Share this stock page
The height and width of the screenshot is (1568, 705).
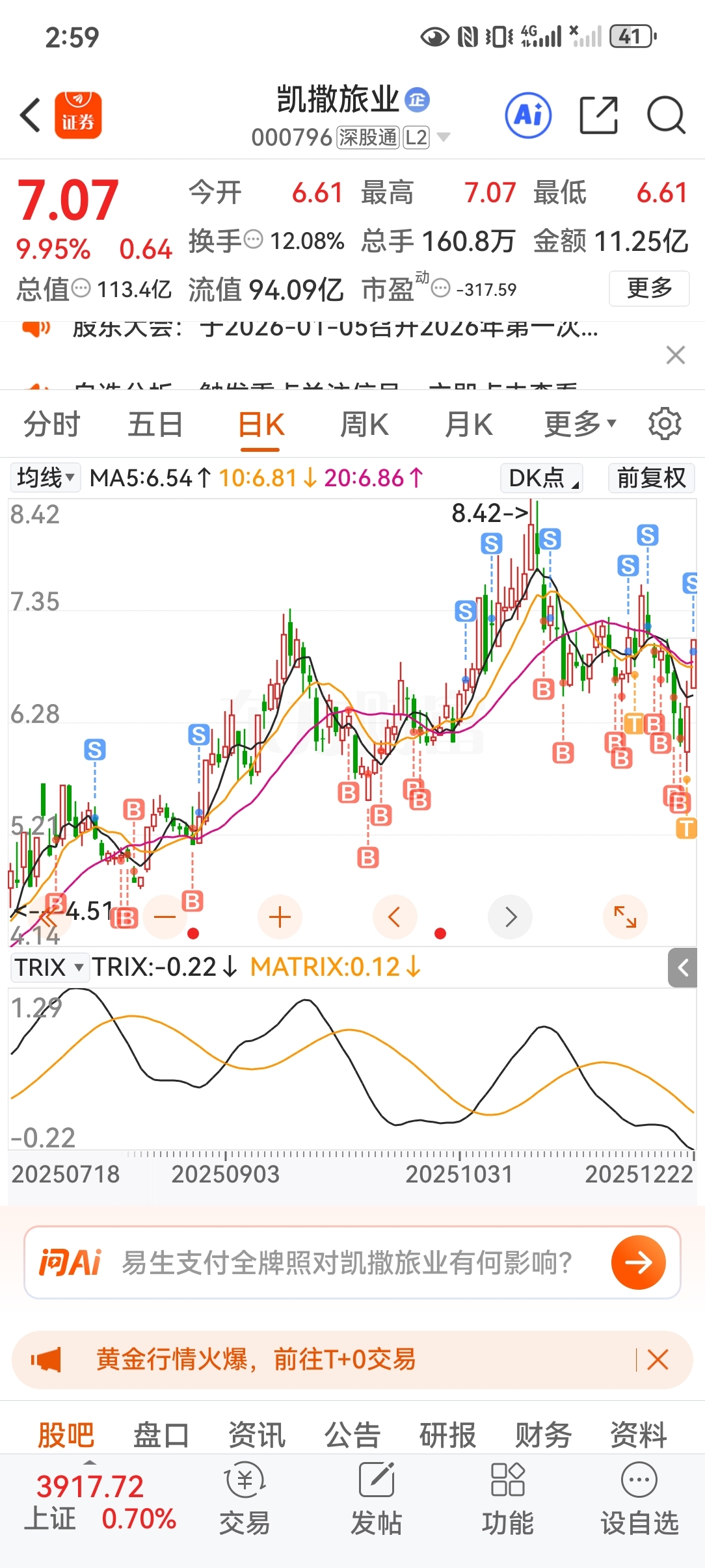tap(598, 116)
